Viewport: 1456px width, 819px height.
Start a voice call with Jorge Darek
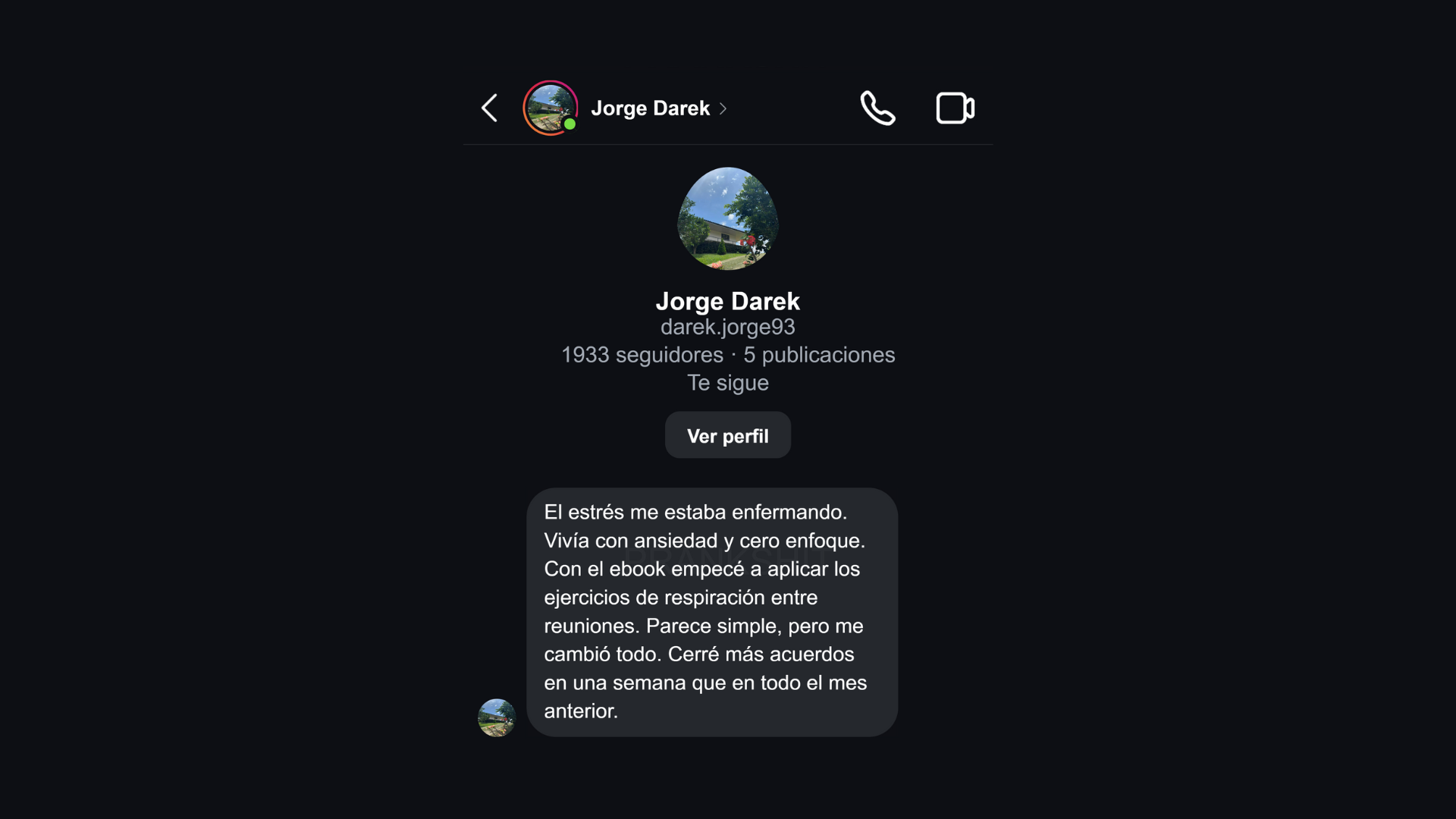click(877, 108)
